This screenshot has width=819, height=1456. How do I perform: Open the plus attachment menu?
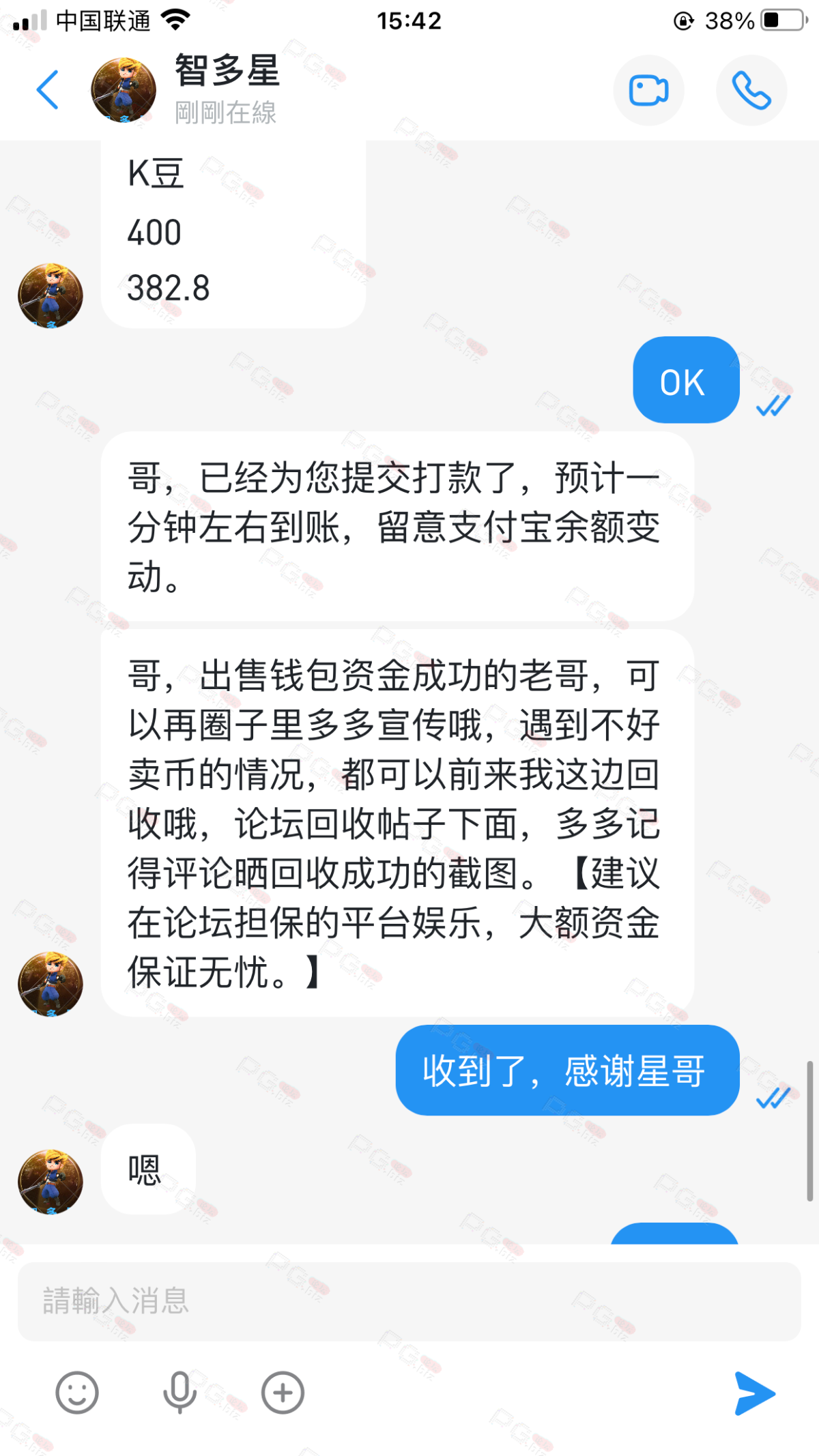click(283, 1393)
